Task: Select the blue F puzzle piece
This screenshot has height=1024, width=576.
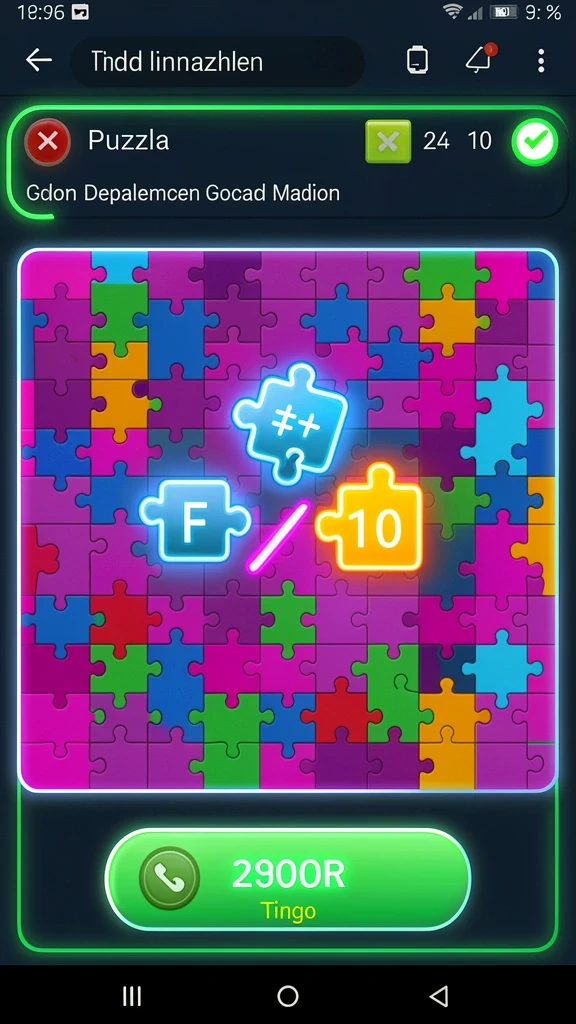Action: [194, 522]
